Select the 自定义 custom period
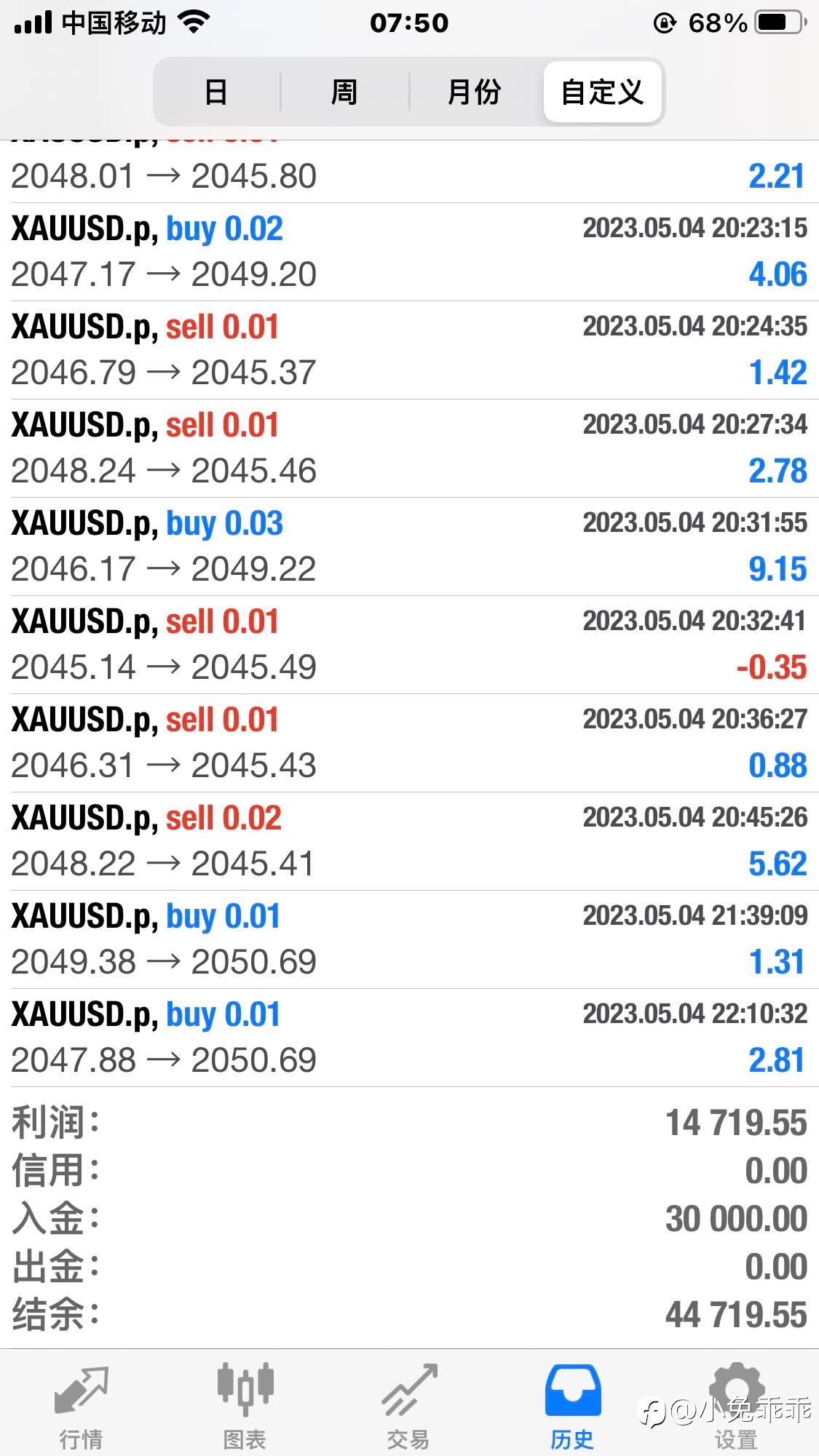Viewport: 819px width, 1456px height. coord(602,92)
